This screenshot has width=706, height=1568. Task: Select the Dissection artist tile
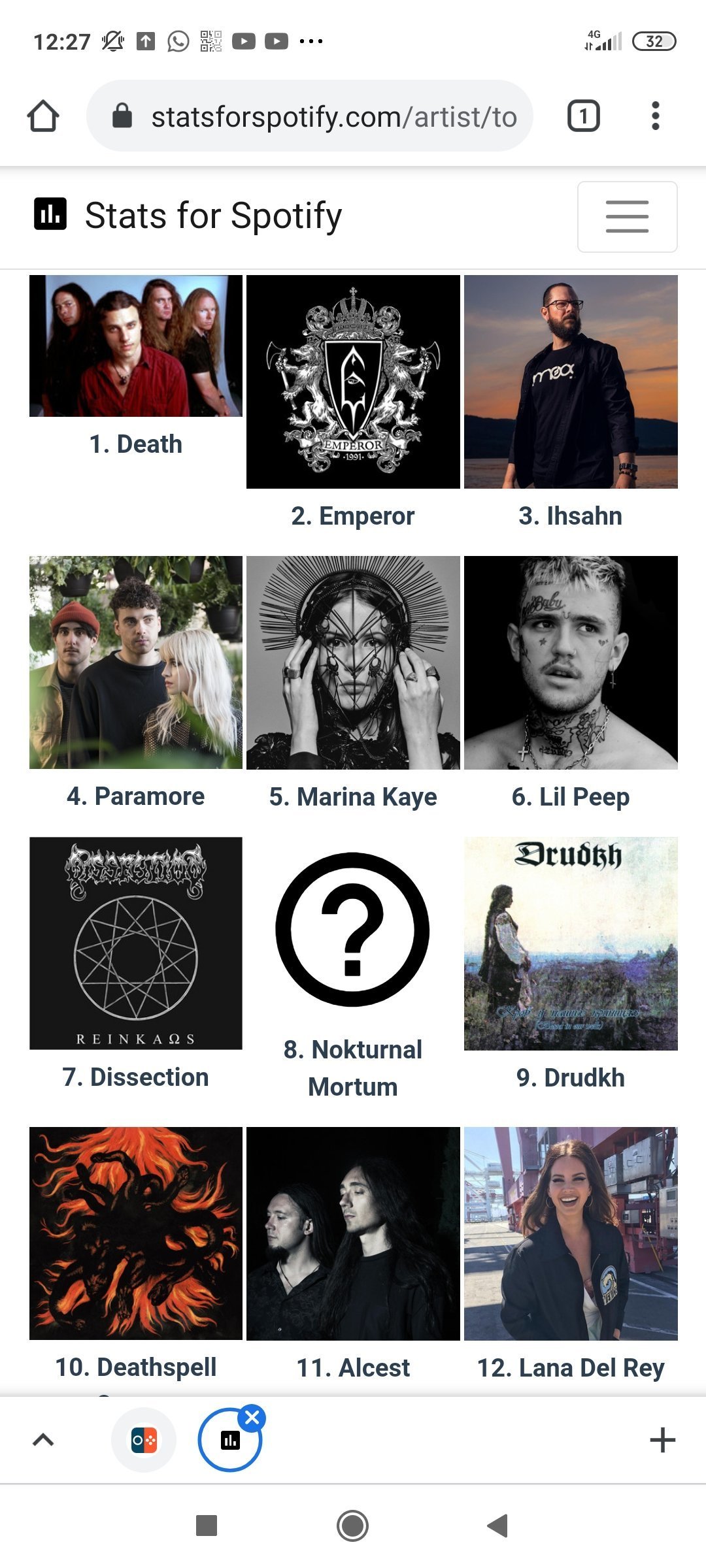tap(136, 964)
